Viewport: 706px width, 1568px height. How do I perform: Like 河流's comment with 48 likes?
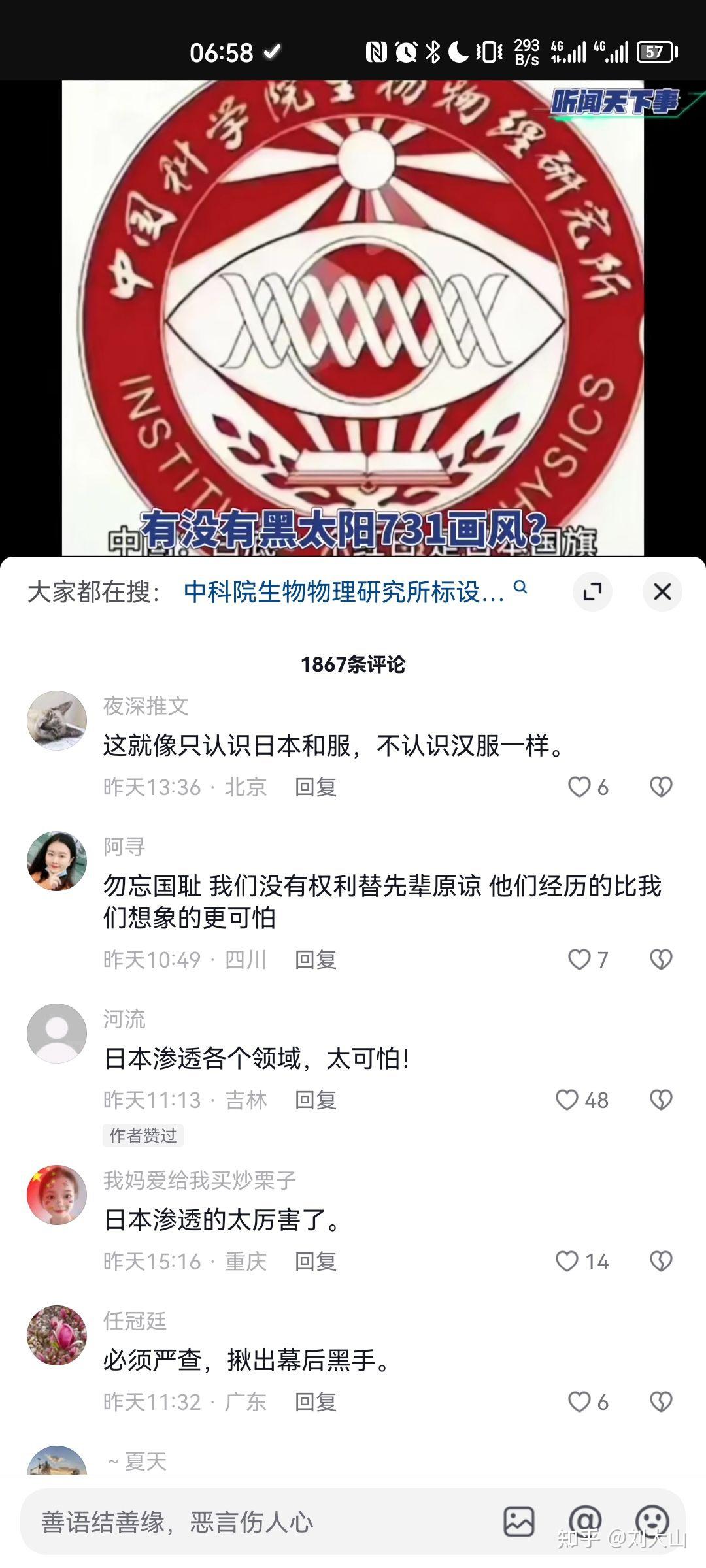567,1100
